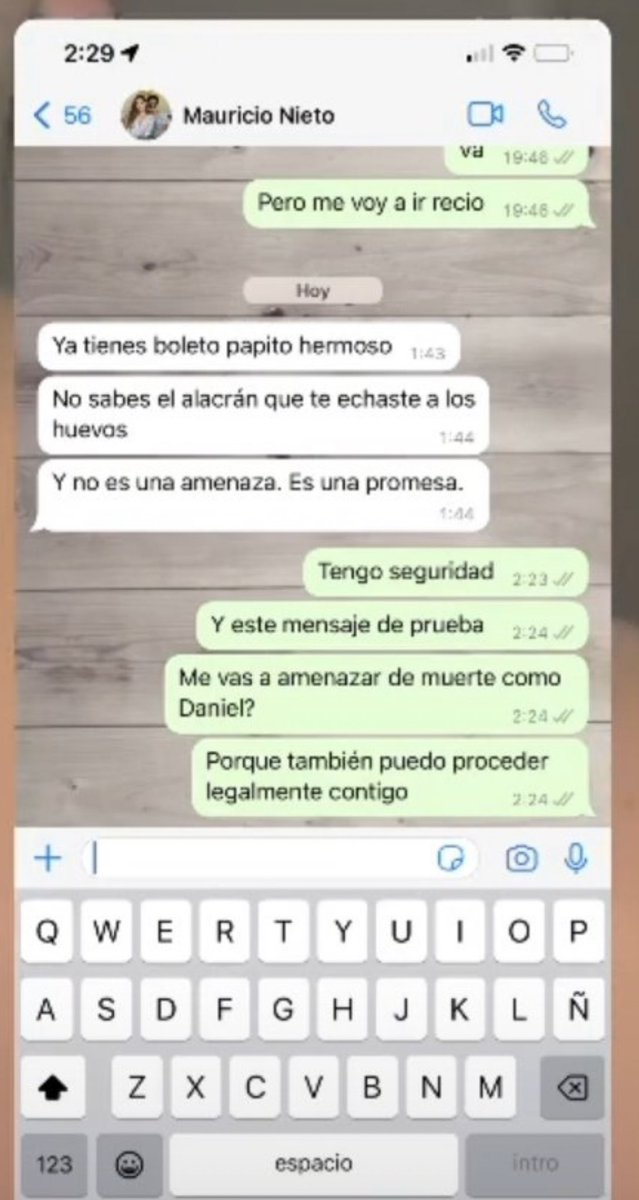Screen dimensions: 639x1200
Task: Hit the backspace key
Action: [x=572, y=1087]
